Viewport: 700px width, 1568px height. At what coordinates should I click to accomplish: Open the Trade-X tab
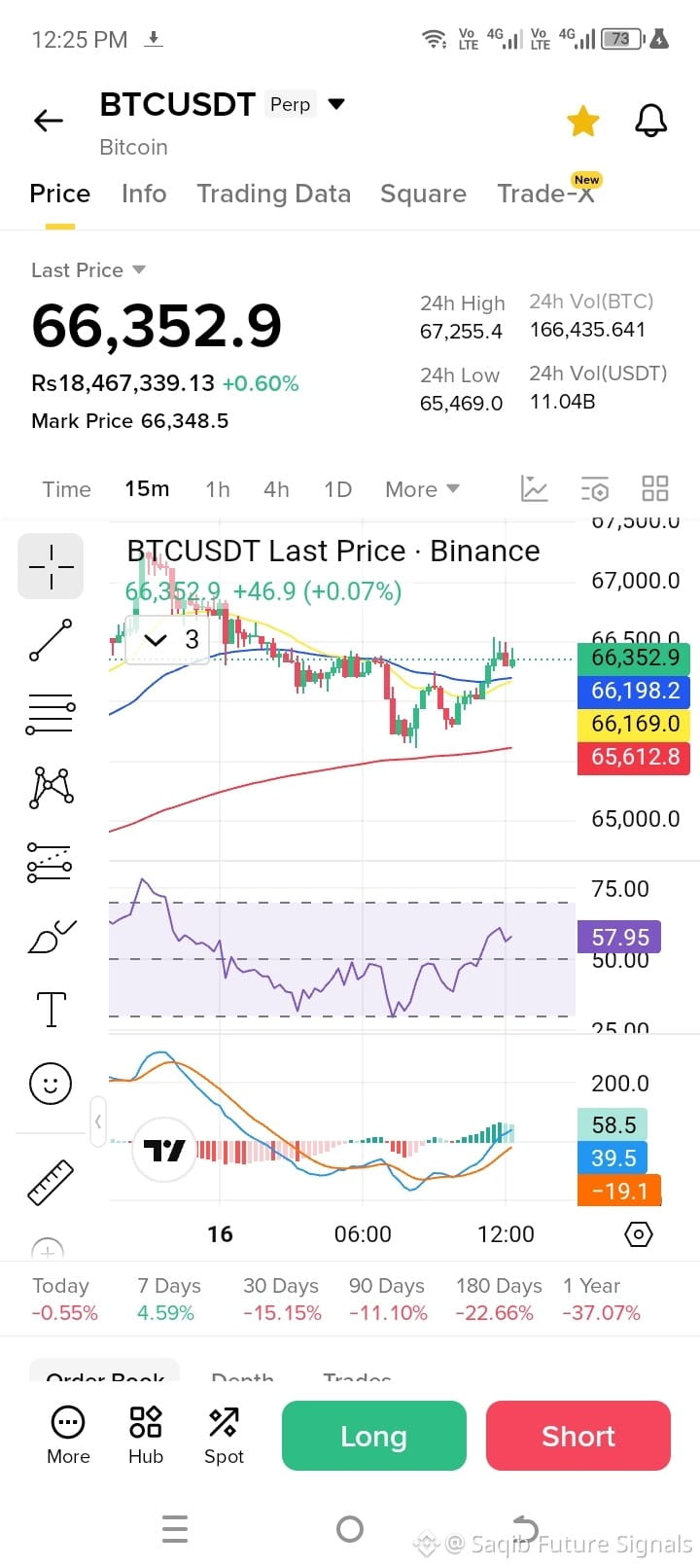[x=545, y=194]
